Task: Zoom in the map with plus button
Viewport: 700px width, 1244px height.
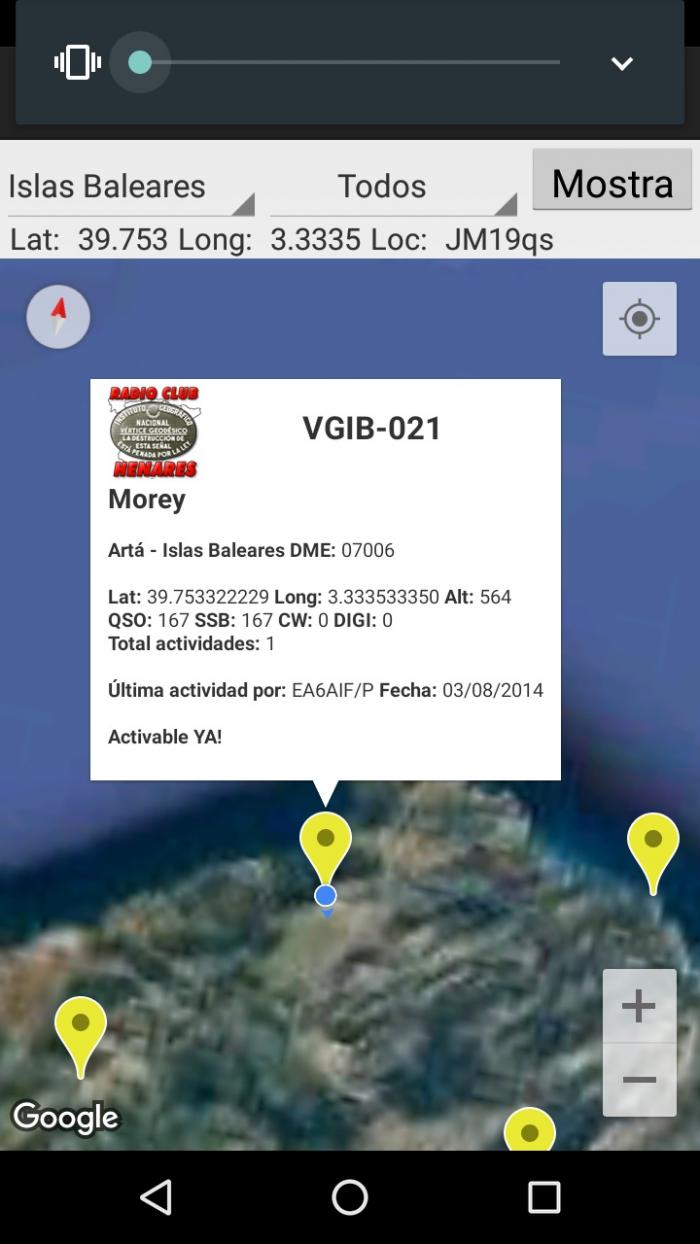Action: pos(639,1006)
